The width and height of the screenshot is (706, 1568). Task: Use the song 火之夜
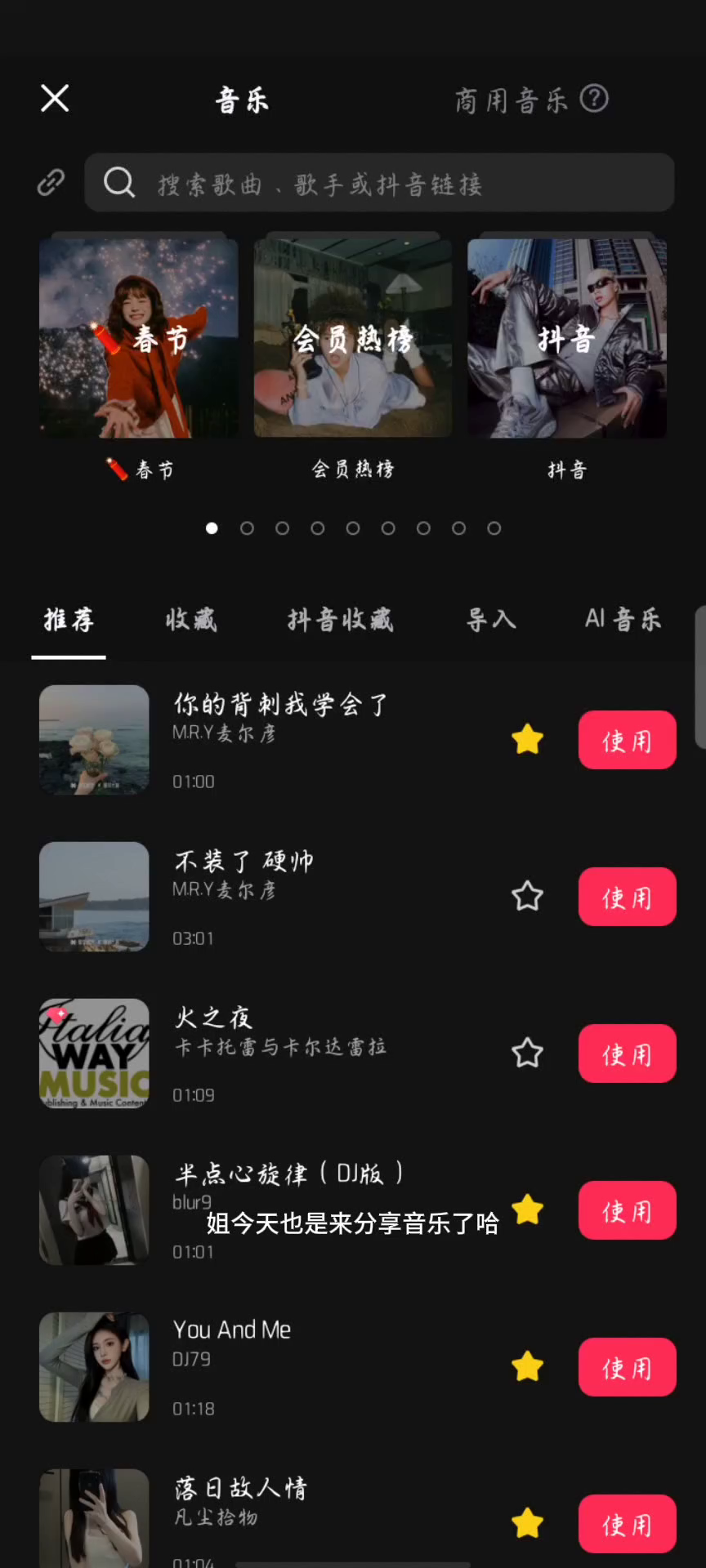(627, 1053)
